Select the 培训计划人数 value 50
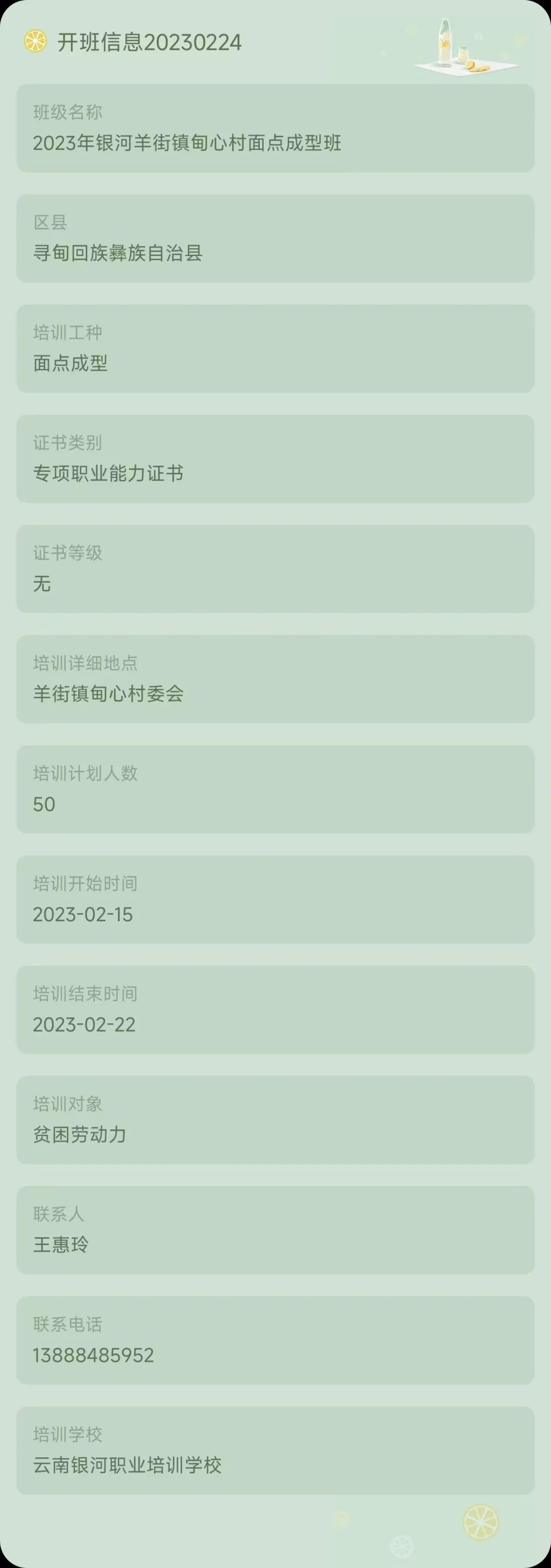The image size is (551, 1568). click(275, 789)
